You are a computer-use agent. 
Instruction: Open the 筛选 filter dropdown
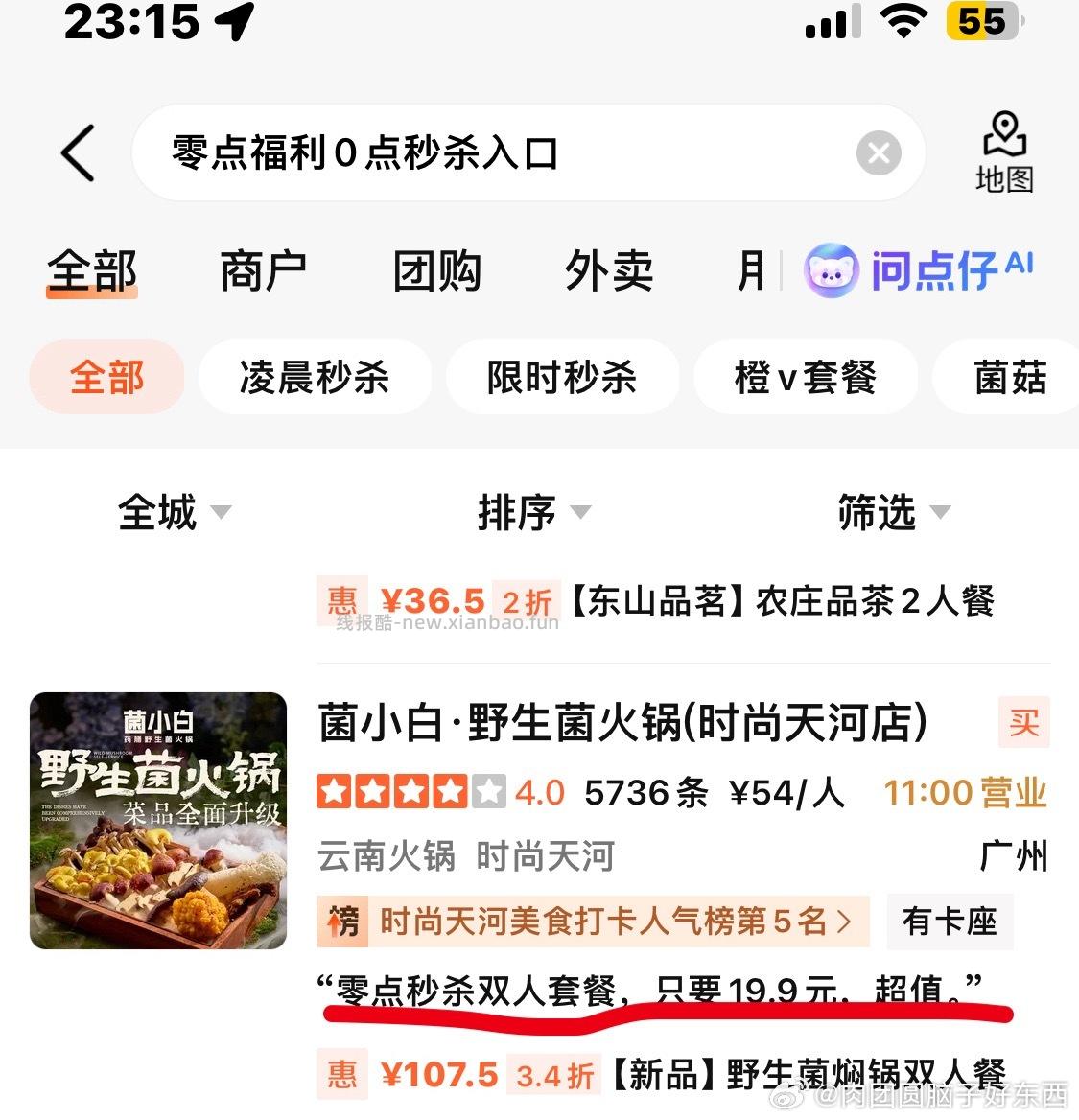(893, 513)
